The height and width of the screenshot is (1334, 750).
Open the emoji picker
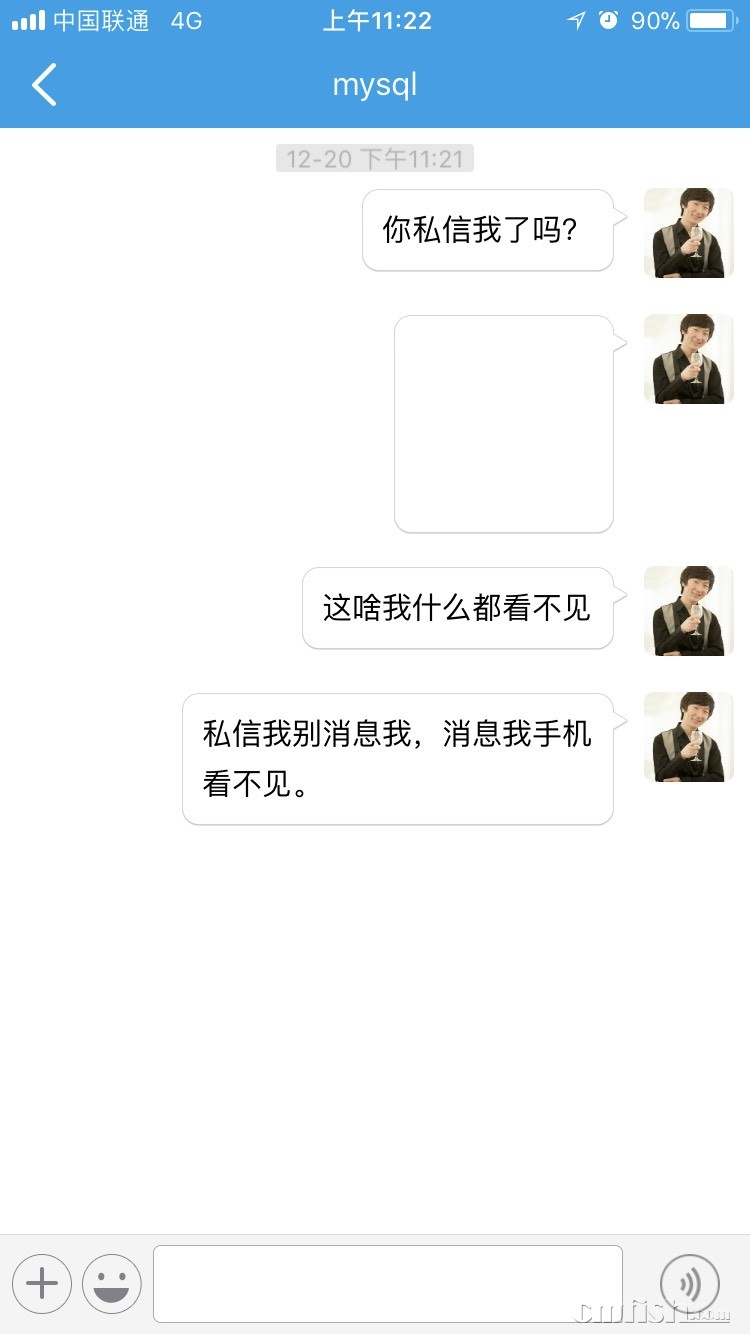point(112,1283)
